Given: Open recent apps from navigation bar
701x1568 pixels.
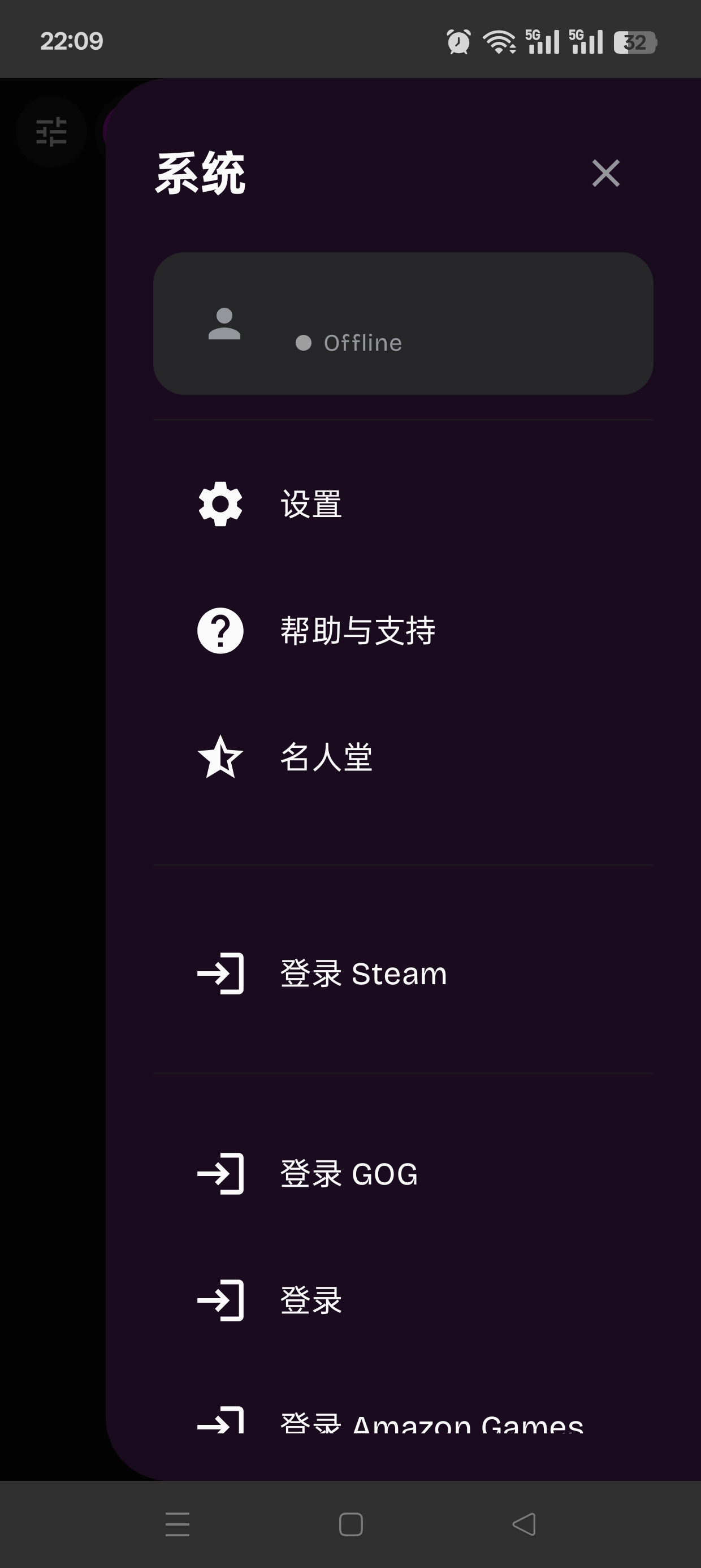Looking at the screenshot, I should click(x=176, y=1526).
